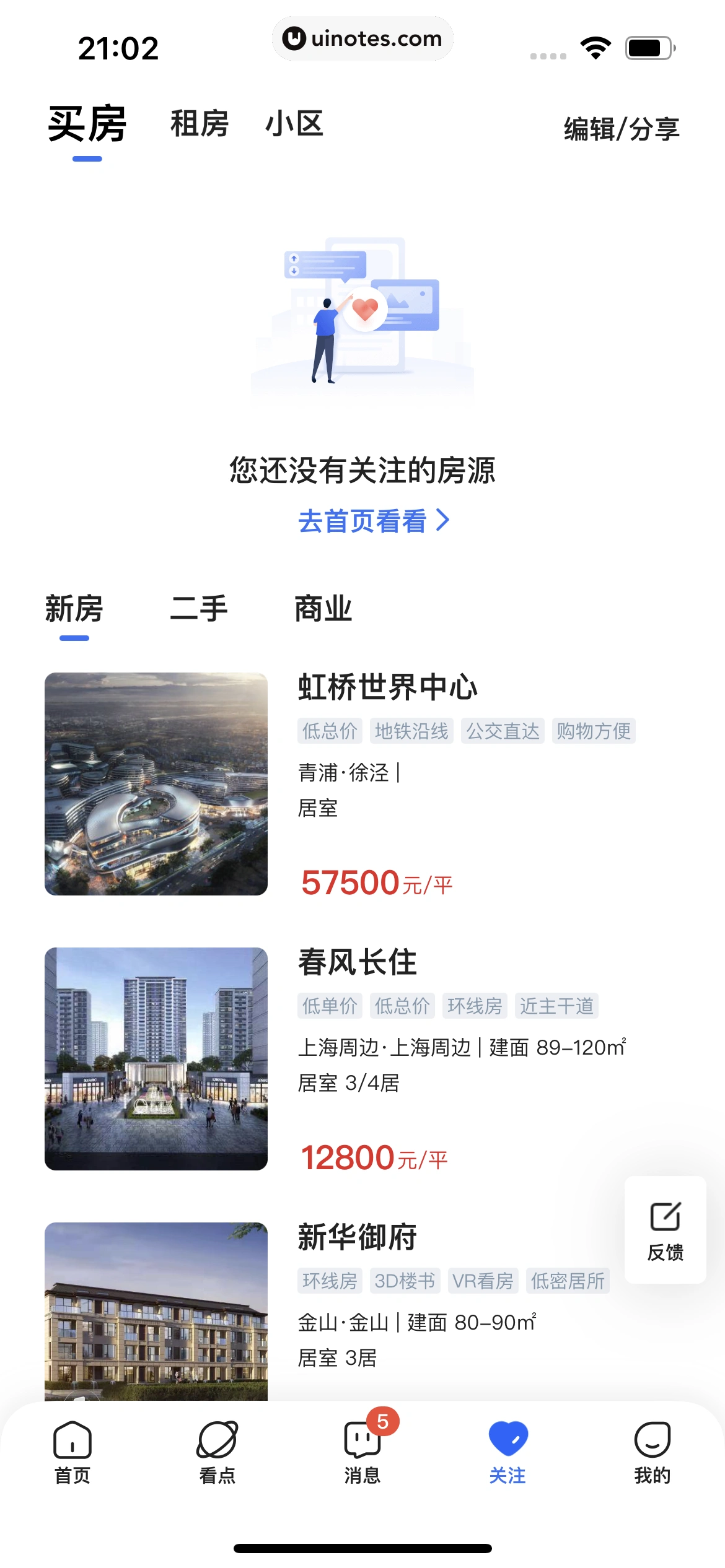Image resolution: width=725 pixels, height=1568 pixels.
Task: Switch to the 租房 tab
Action: click(x=200, y=124)
